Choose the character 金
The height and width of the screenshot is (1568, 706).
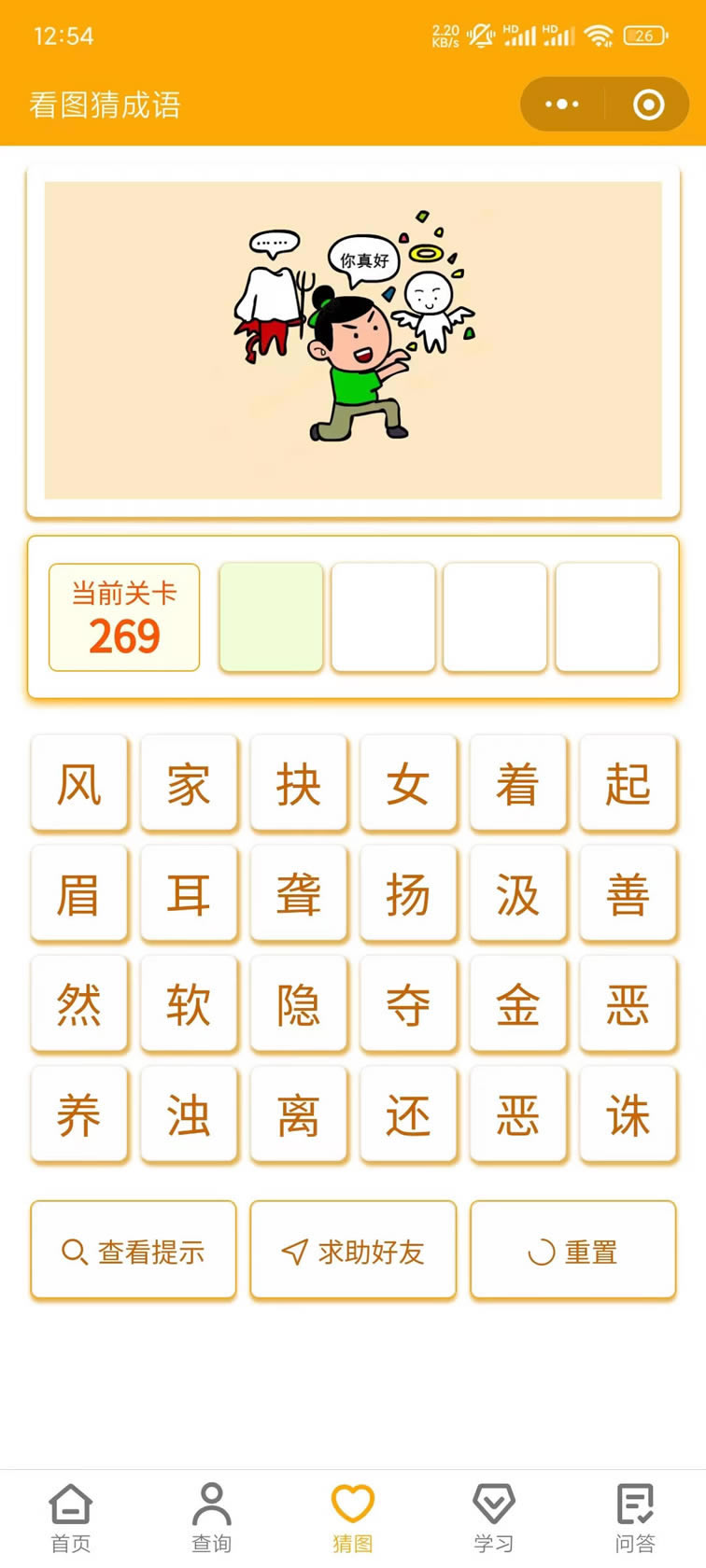coord(518,1003)
